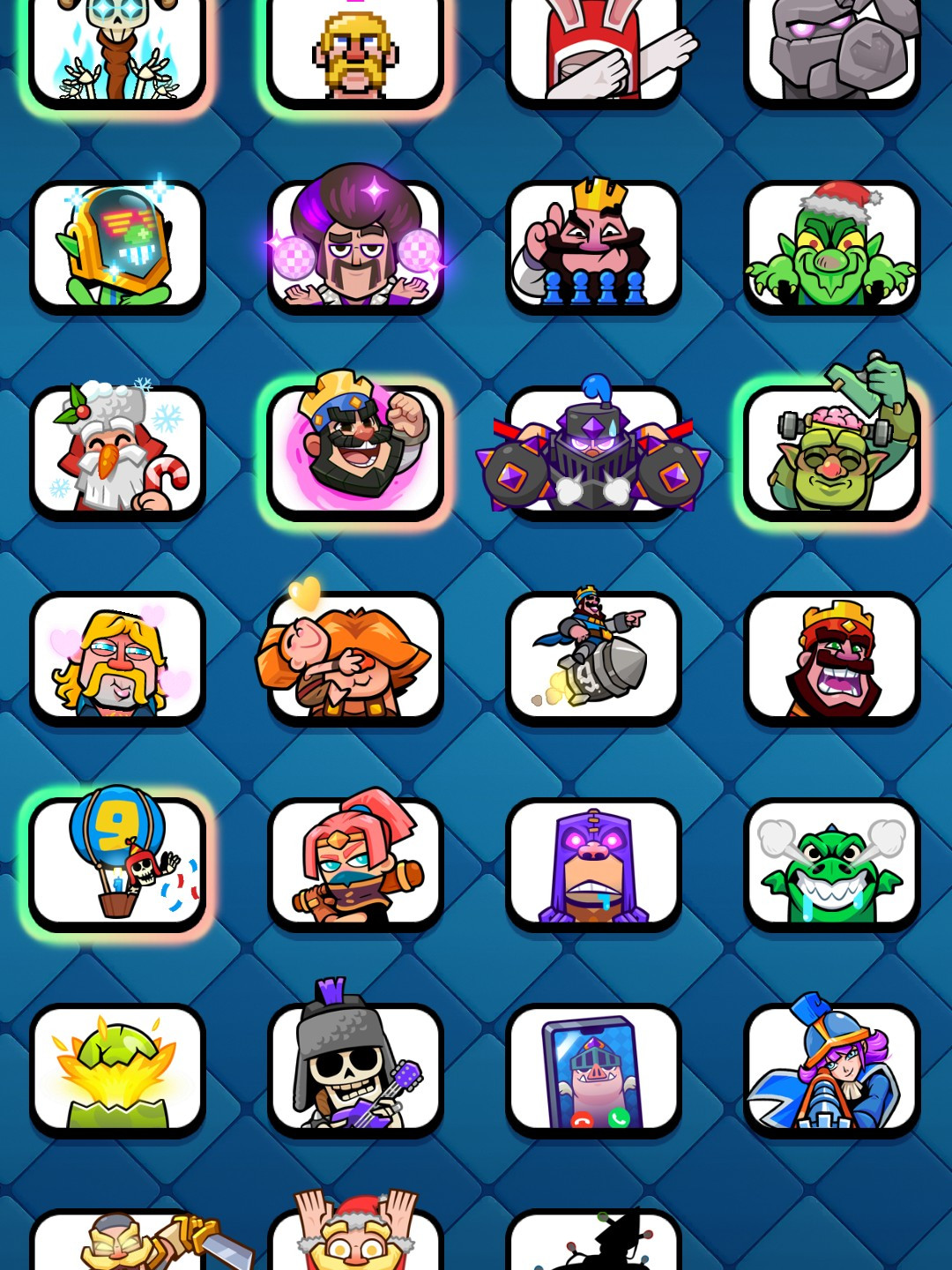Choose the skeleton playing purple guitar emote
952x1270 pixels.
(355, 1069)
